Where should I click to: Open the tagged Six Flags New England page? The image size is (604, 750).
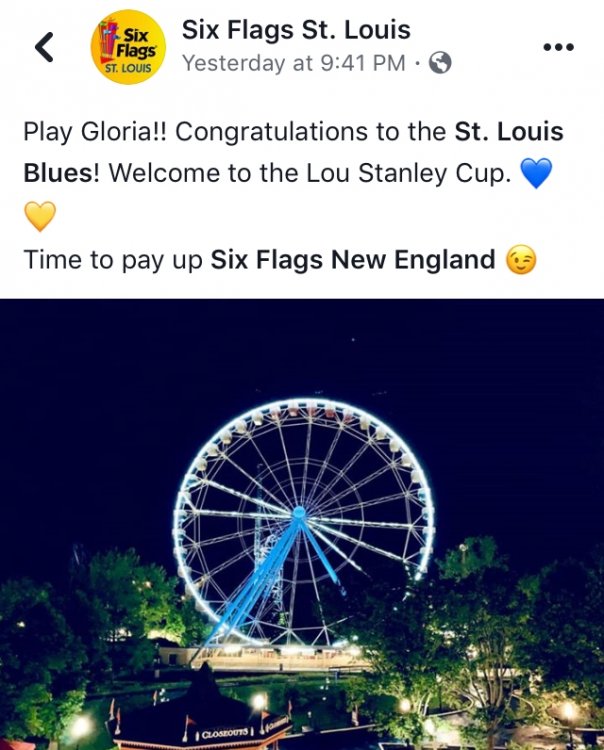tap(352, 261)
